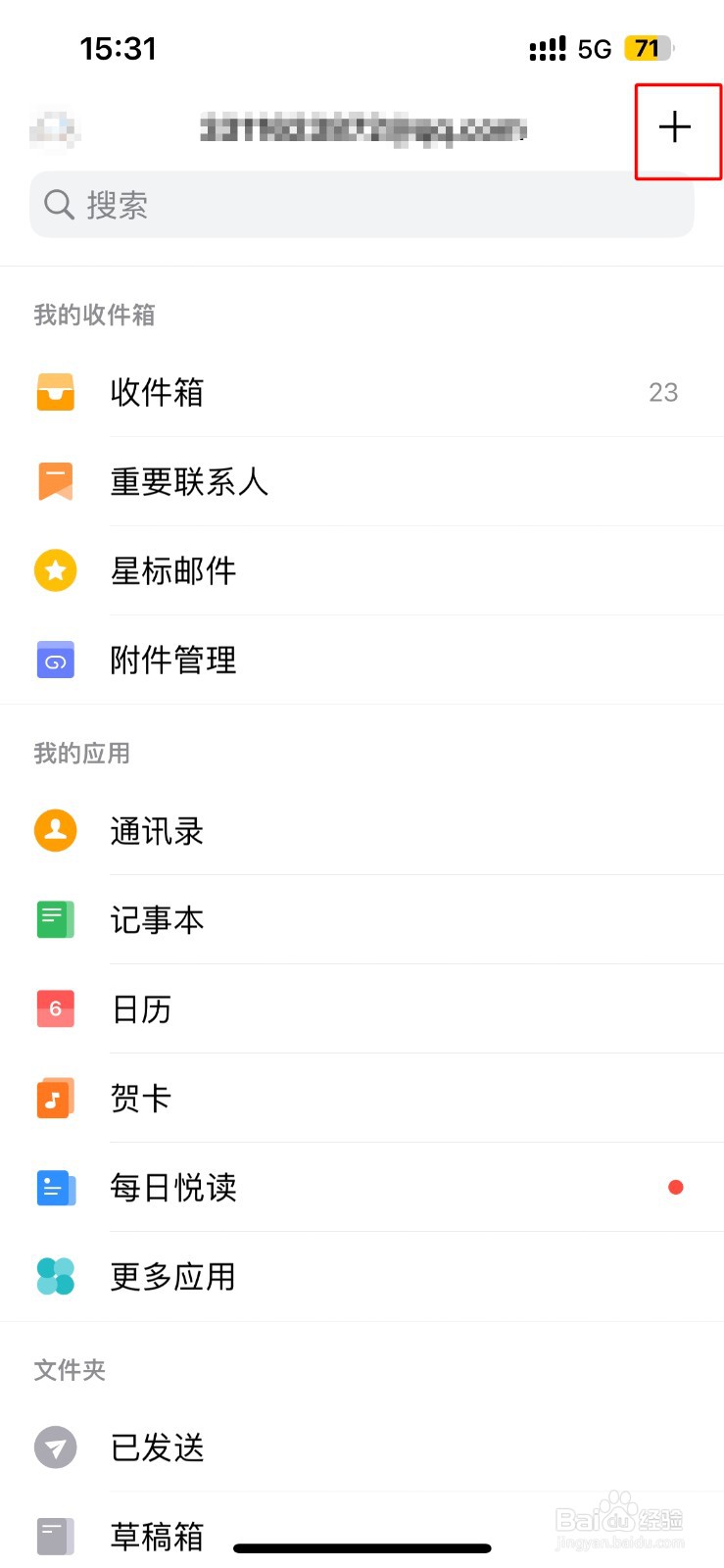Open 收件箱 inbox
The height and width of the screenshot is (1568, 724).
coord(362,392)
